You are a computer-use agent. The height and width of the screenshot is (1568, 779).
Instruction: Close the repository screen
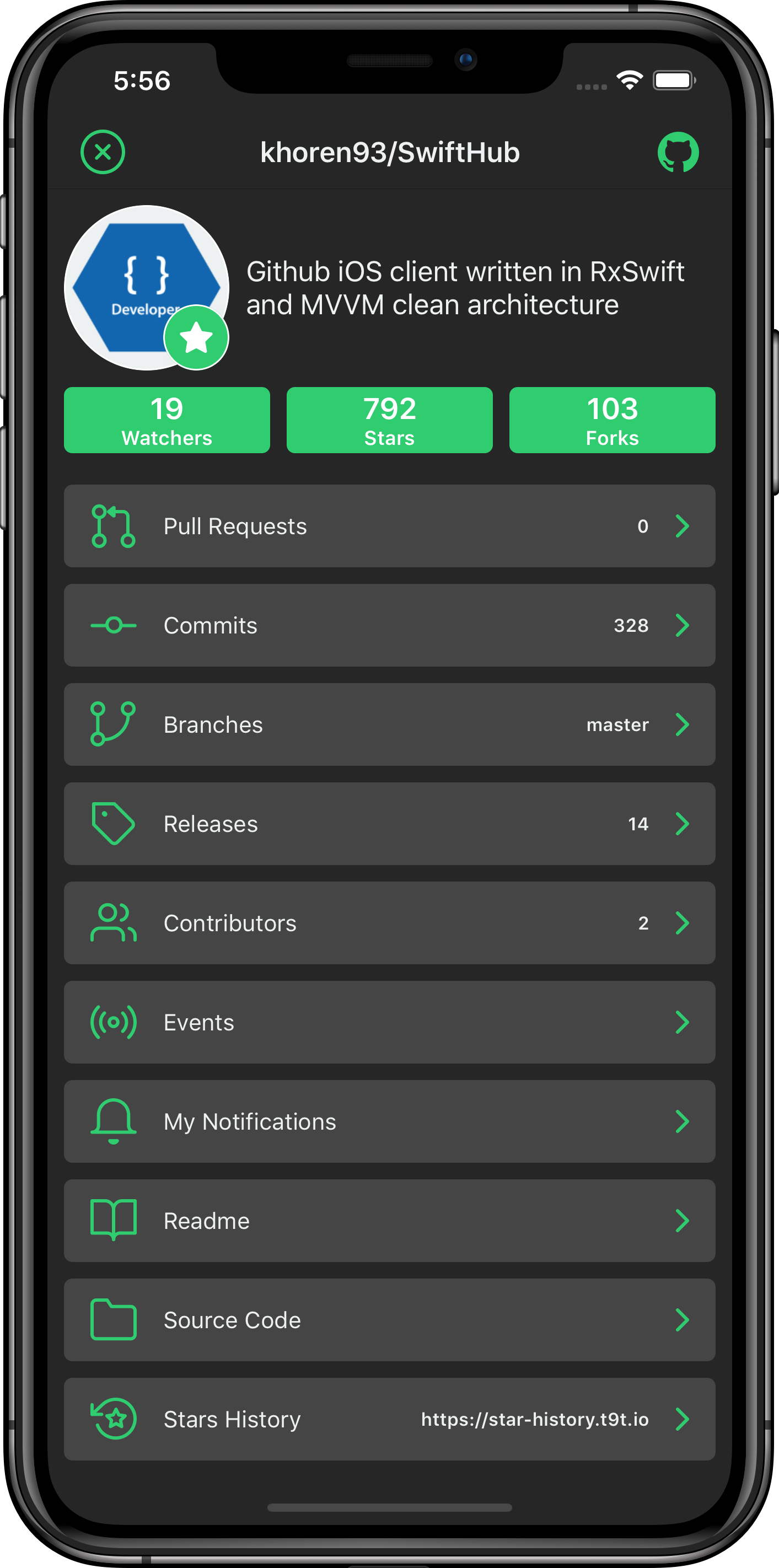click(103, 152)
